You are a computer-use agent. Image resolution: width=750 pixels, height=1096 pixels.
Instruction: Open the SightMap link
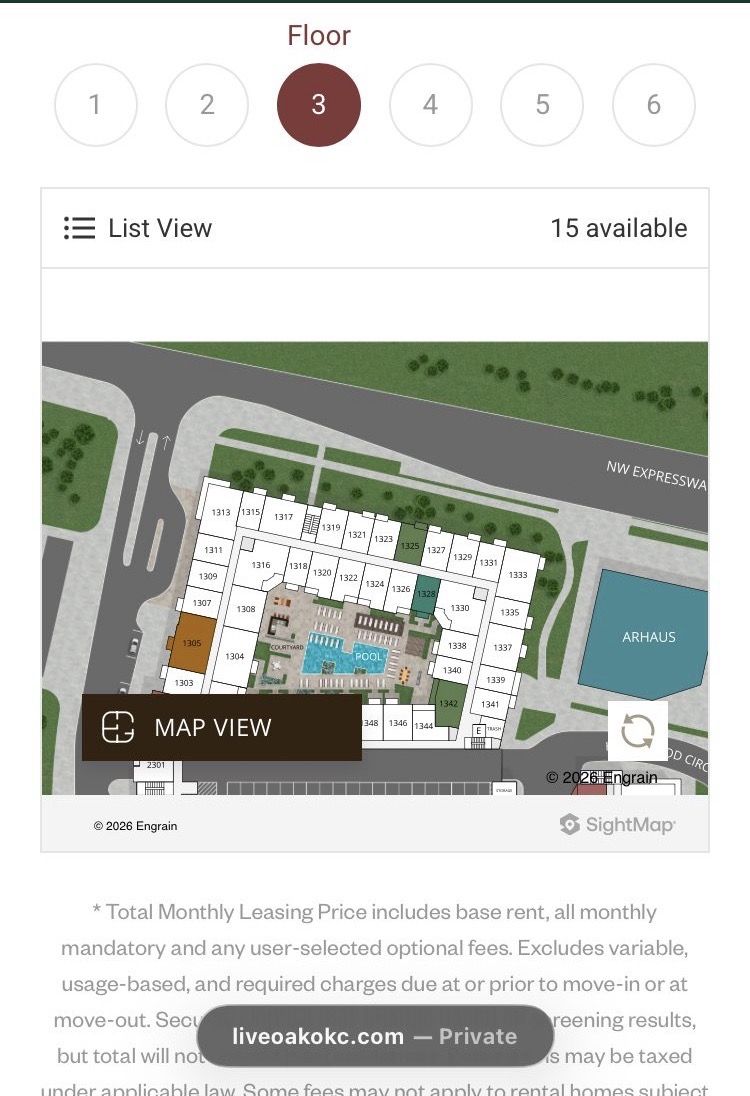pos(617,825)
